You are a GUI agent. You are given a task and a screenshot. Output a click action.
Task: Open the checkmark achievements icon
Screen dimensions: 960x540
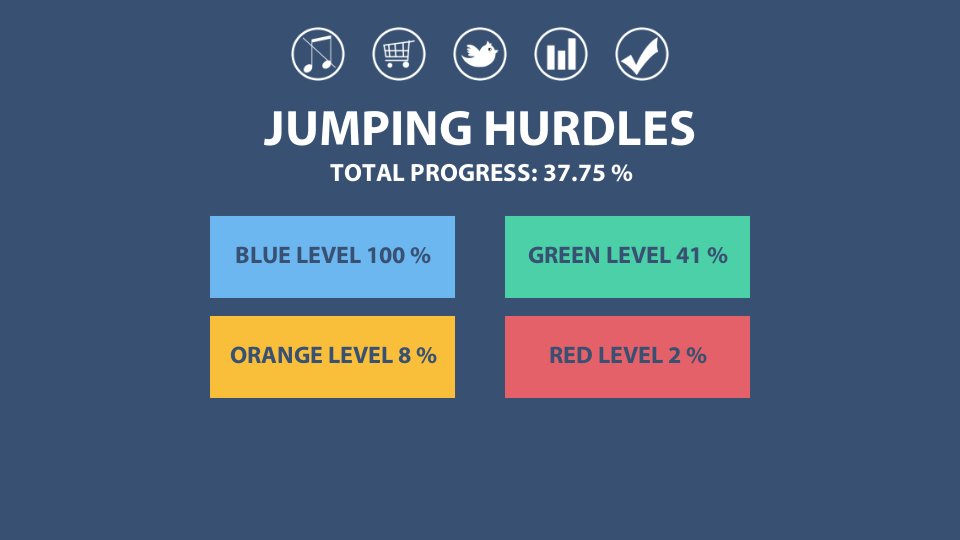[642, 53]
